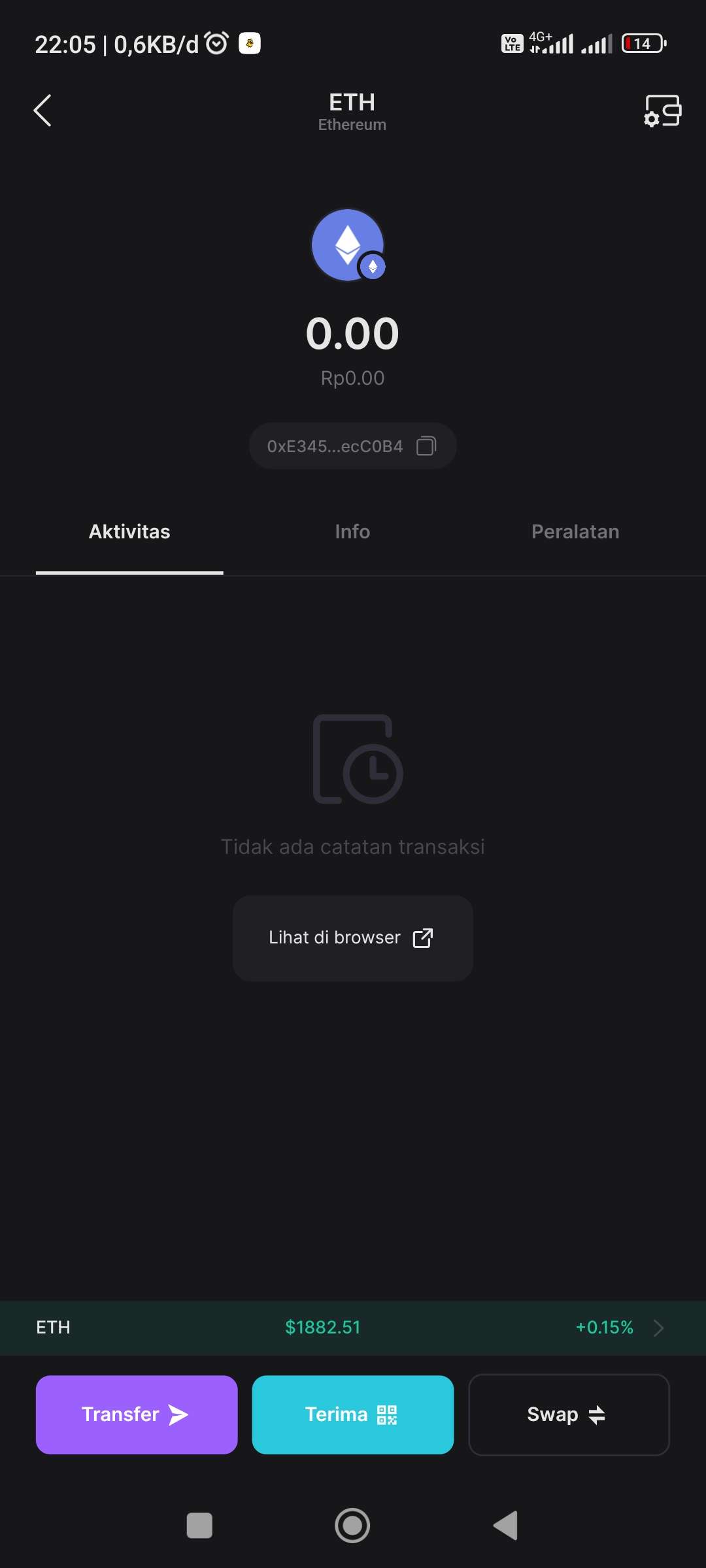The height and width of the screenshot is (1568, 706).
Task: Switch to the Info tab
Action: 352,532
